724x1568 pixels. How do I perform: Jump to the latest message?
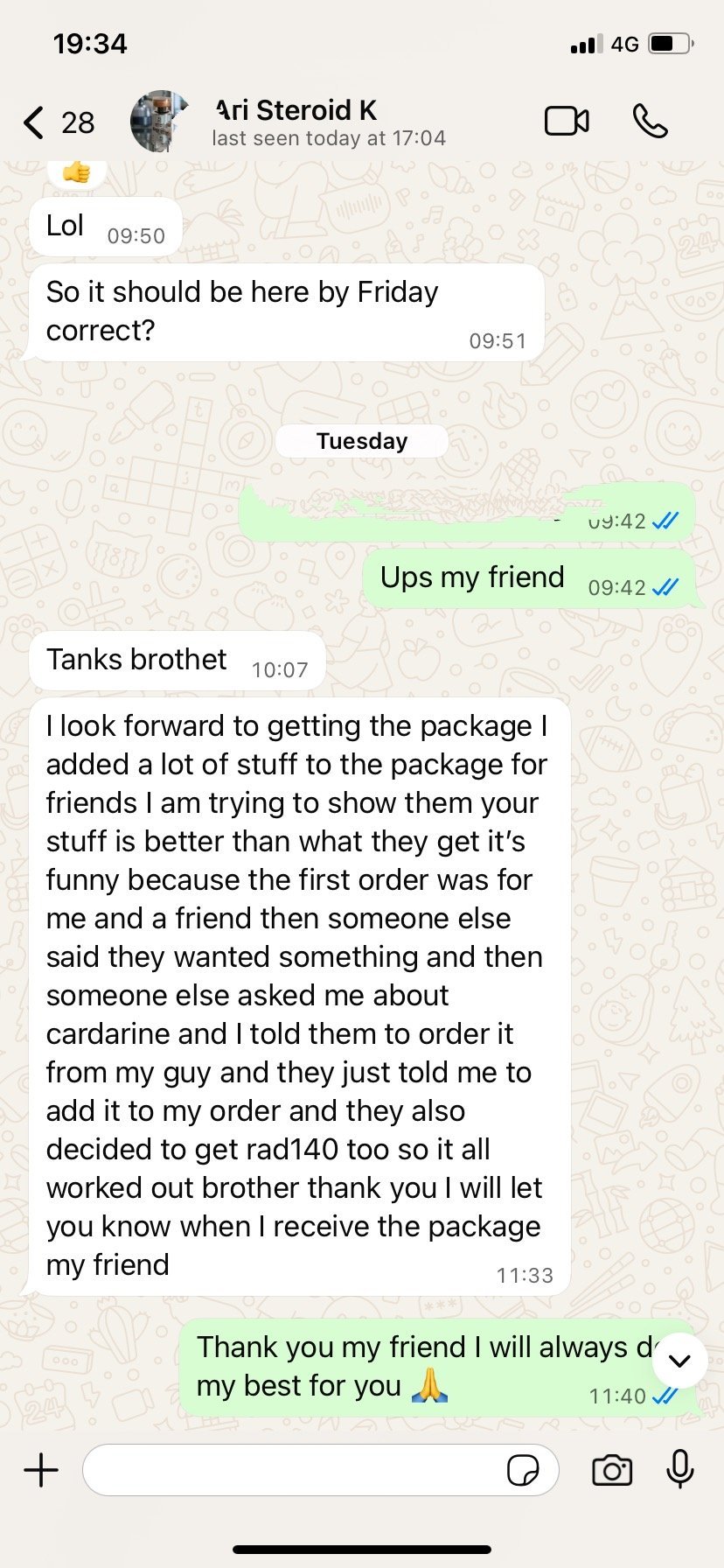pos(679,1361)
